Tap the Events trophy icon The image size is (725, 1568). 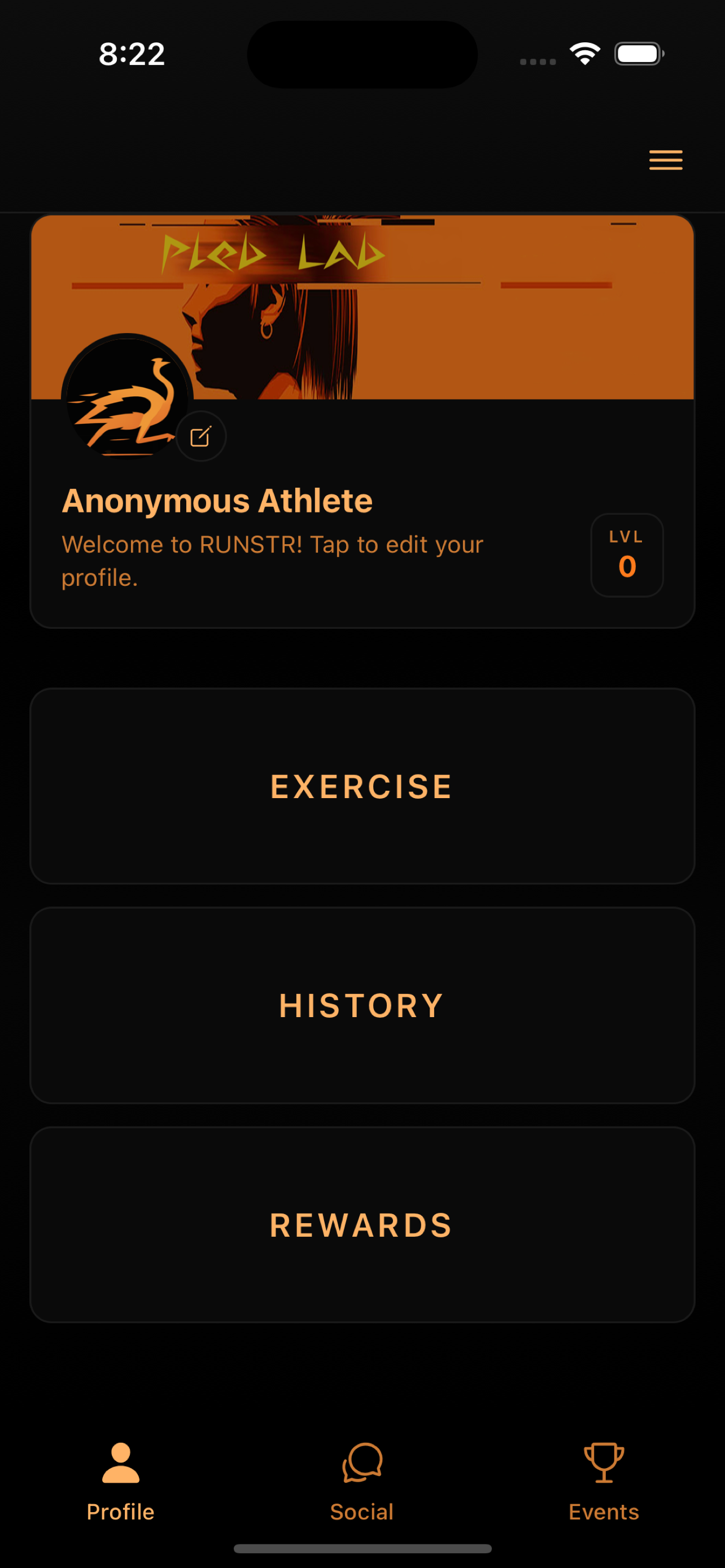pyautogui.click(x=603, y=1461)
